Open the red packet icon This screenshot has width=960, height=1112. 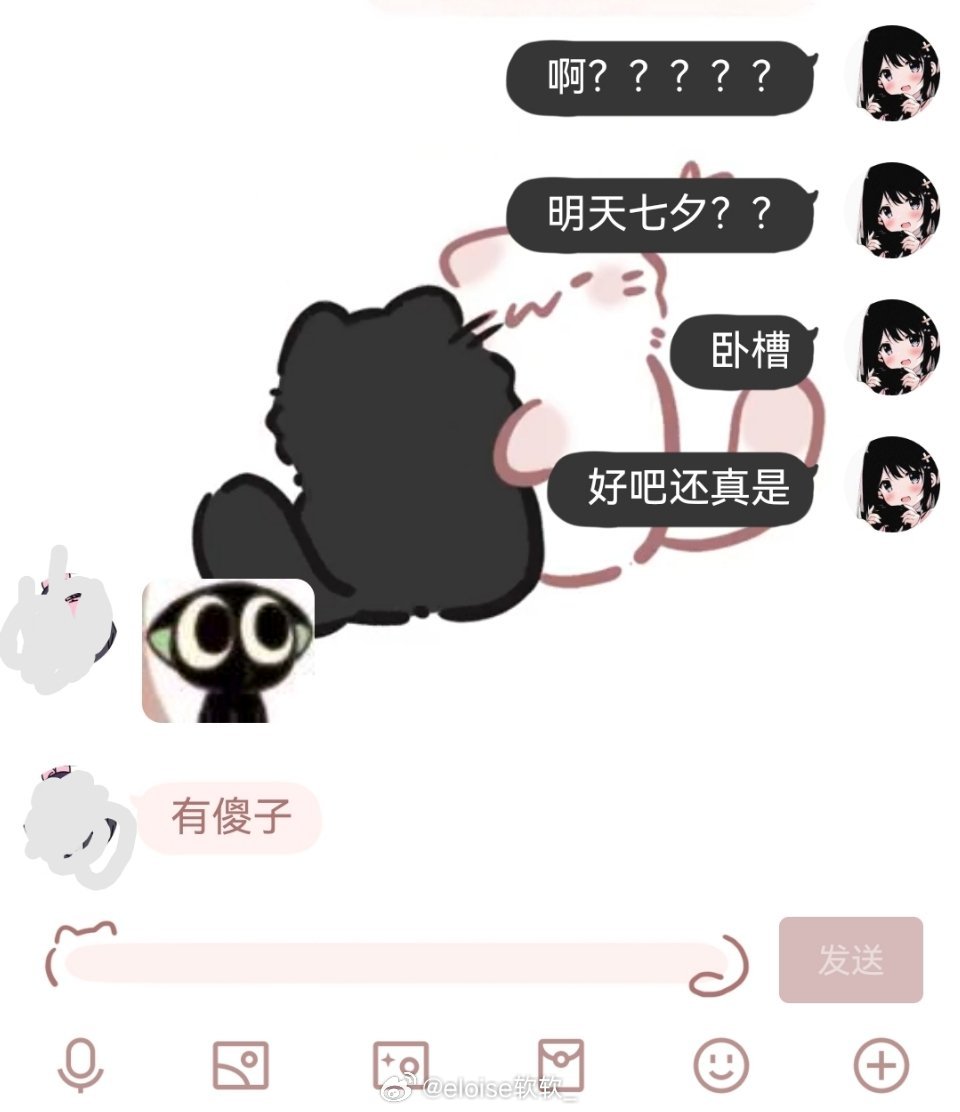pyautogui.click(x=560, y=1065)
